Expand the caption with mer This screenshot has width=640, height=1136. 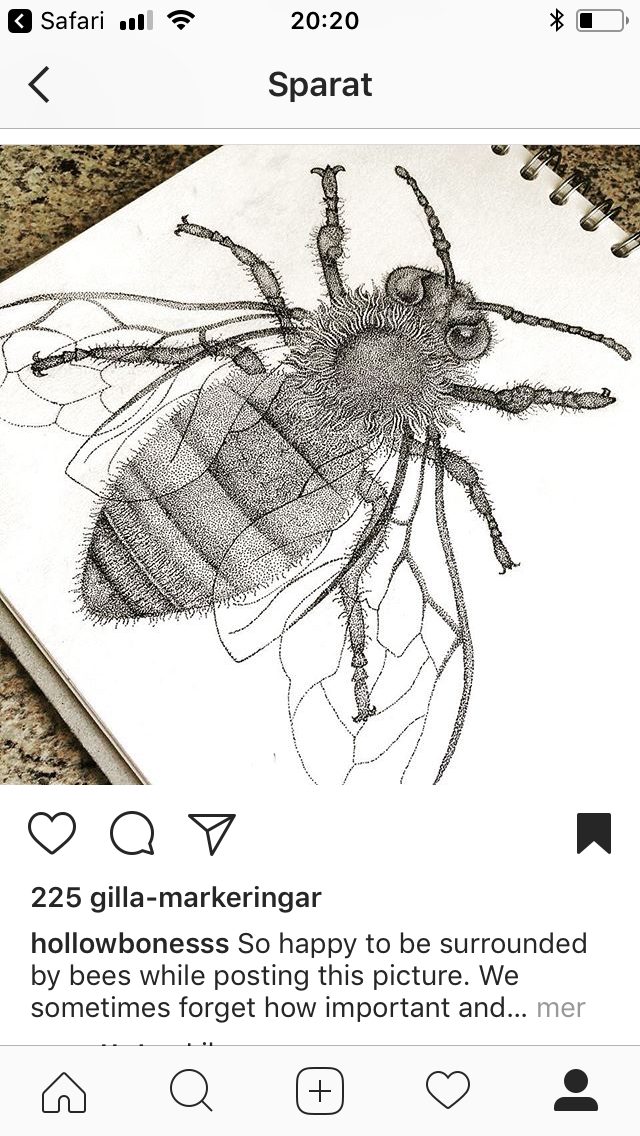point(561,1007)
